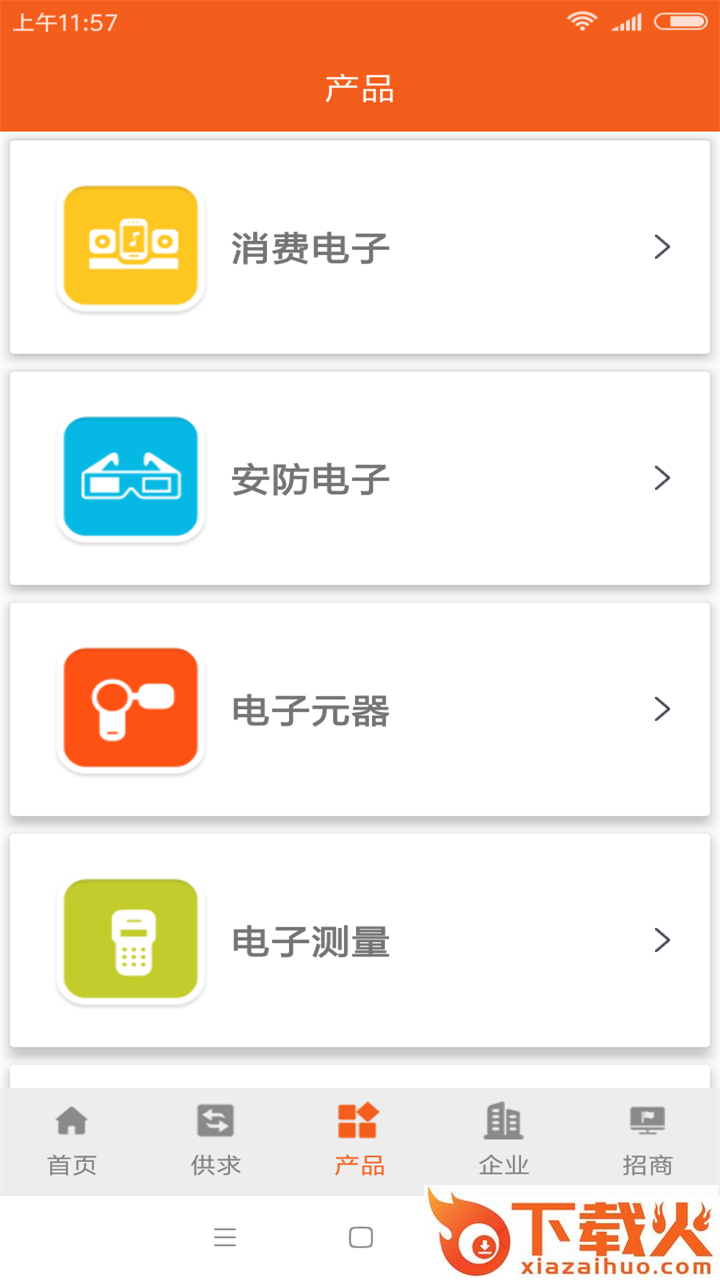The width and height of the screenshot is (720, 1280).
Task: Open the 电子测量 category
Action: click(360, 940)
